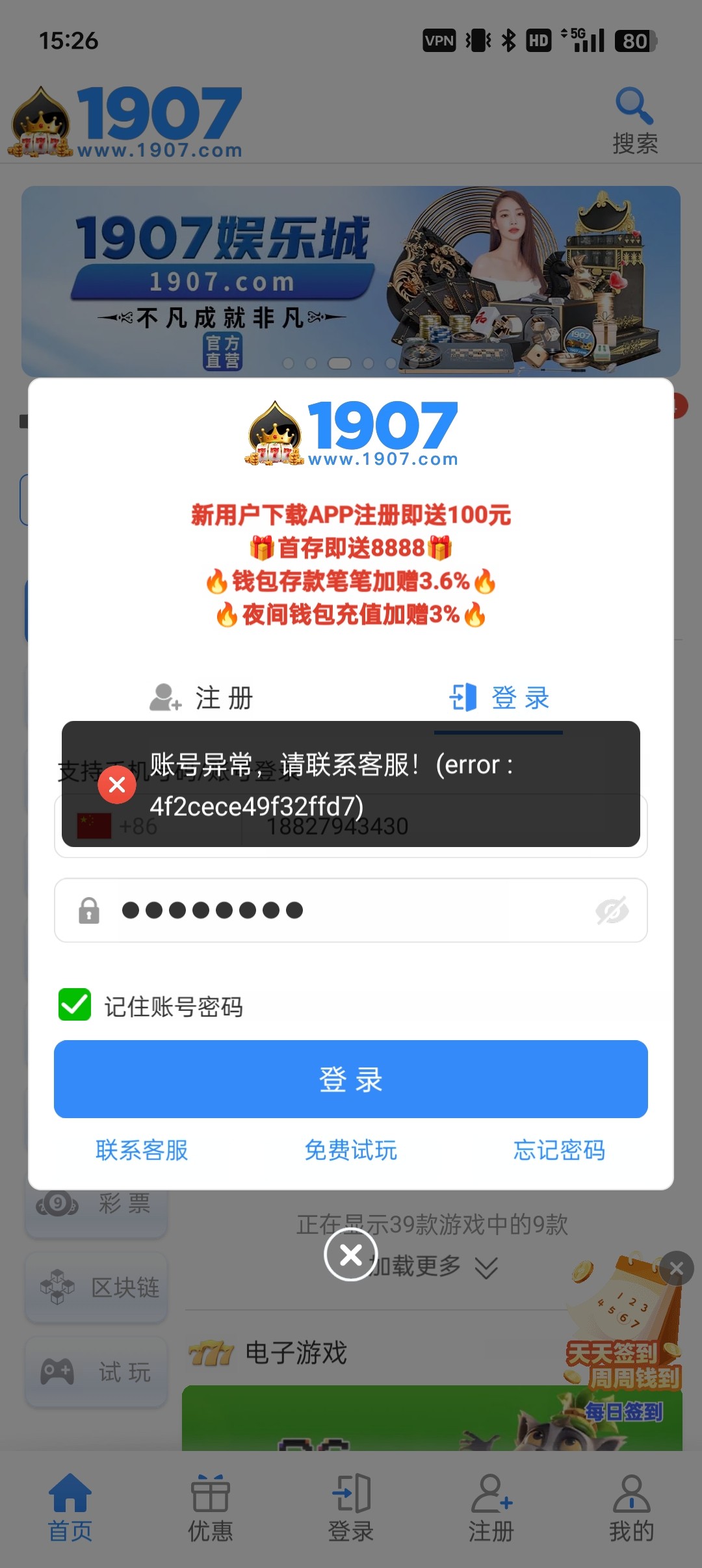Open the 忘记密码 link
702x1568 pixels.
pos(559,1150)
